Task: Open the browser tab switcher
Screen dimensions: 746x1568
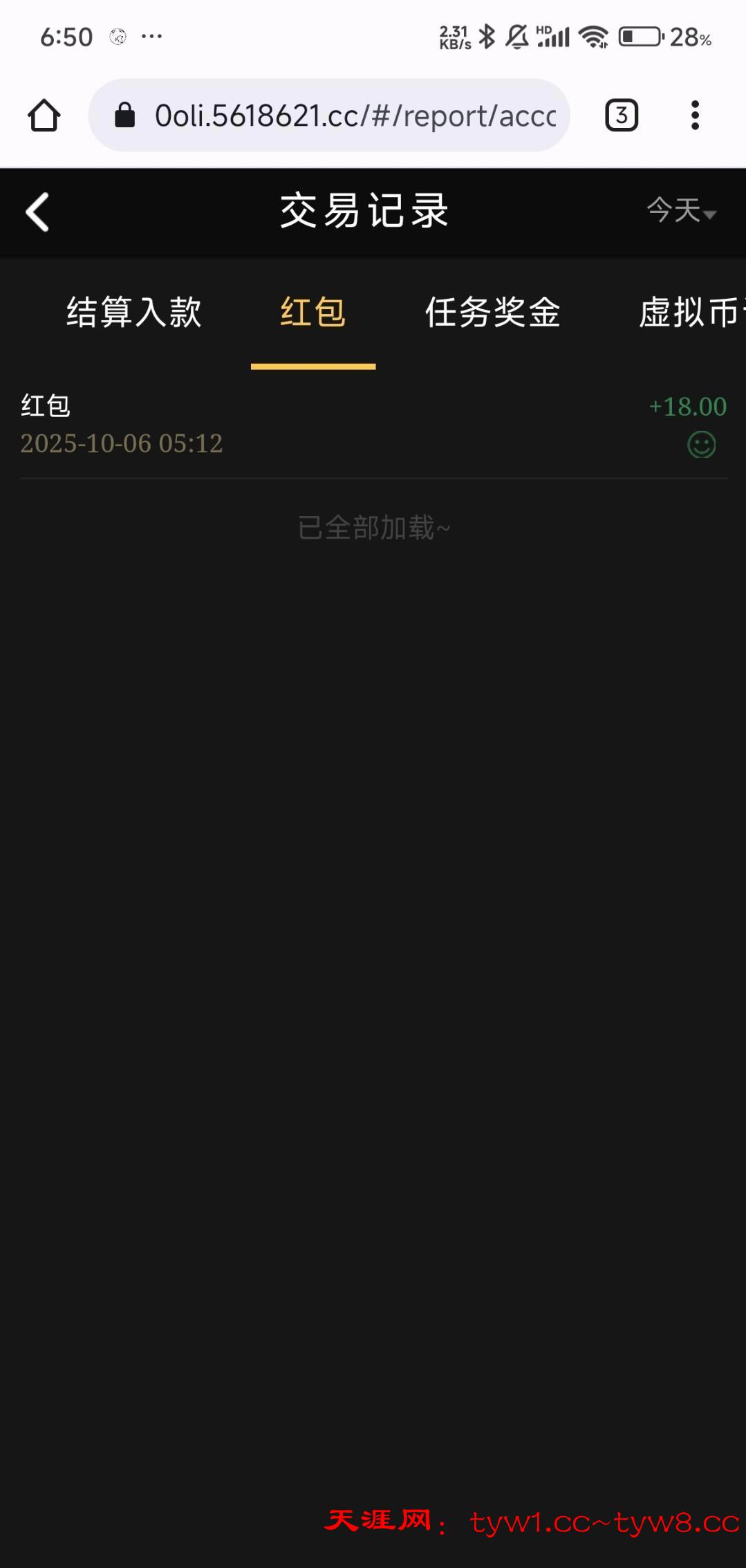Action: pos(621,116)
